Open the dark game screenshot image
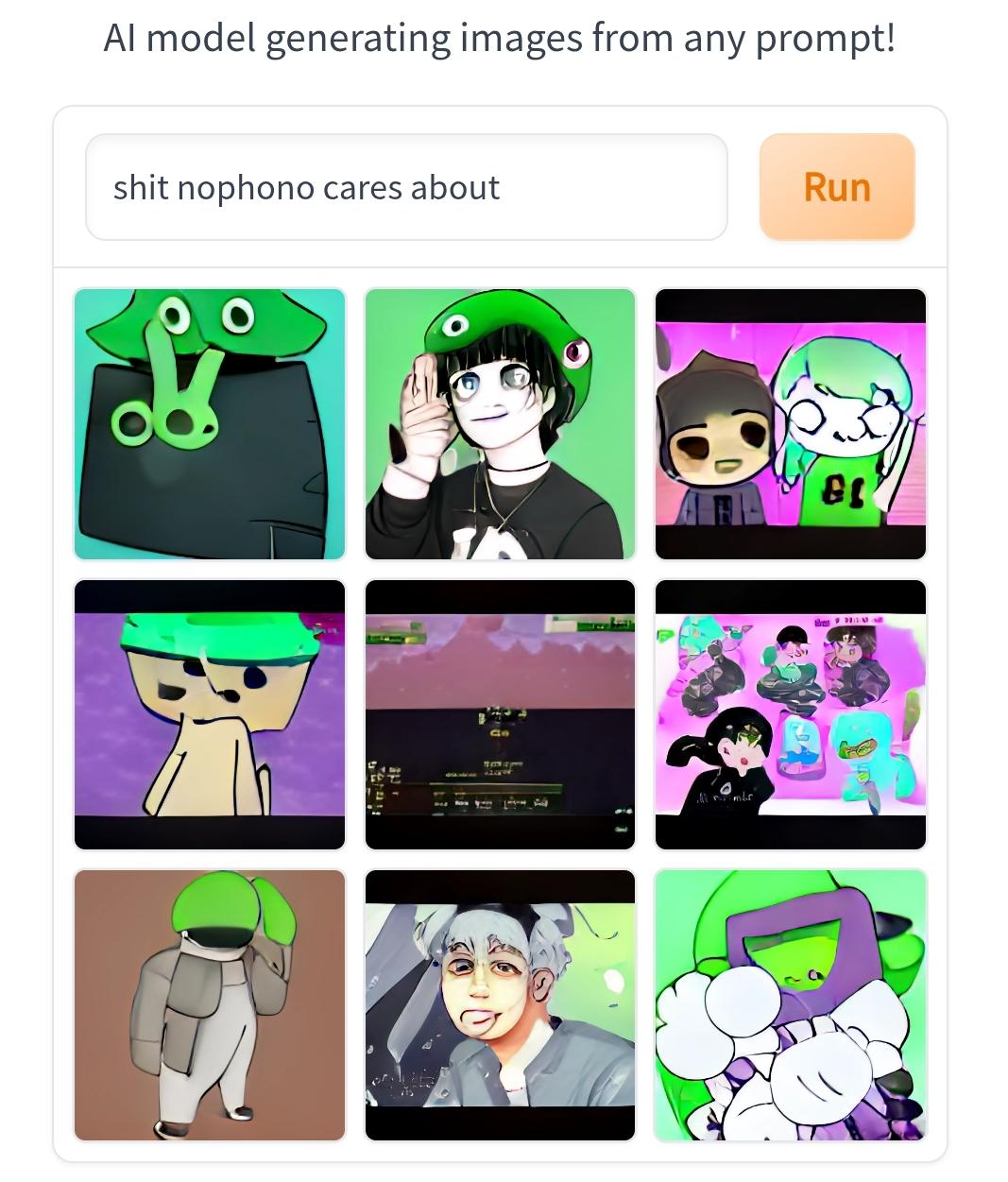The height and width of the screenshot is (1182, 1008). (500, 714)
